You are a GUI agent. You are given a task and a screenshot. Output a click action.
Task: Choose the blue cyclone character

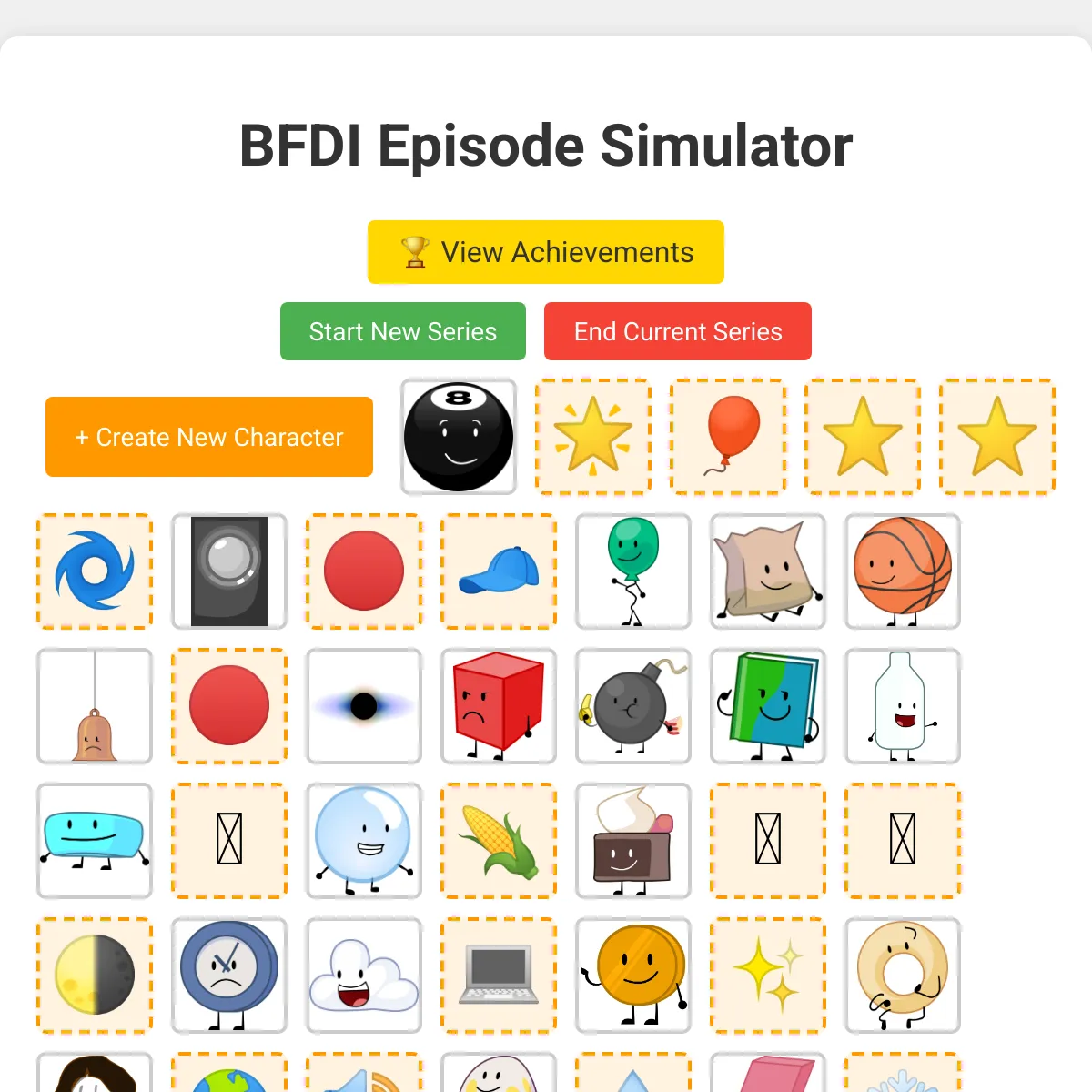[95, 571]
